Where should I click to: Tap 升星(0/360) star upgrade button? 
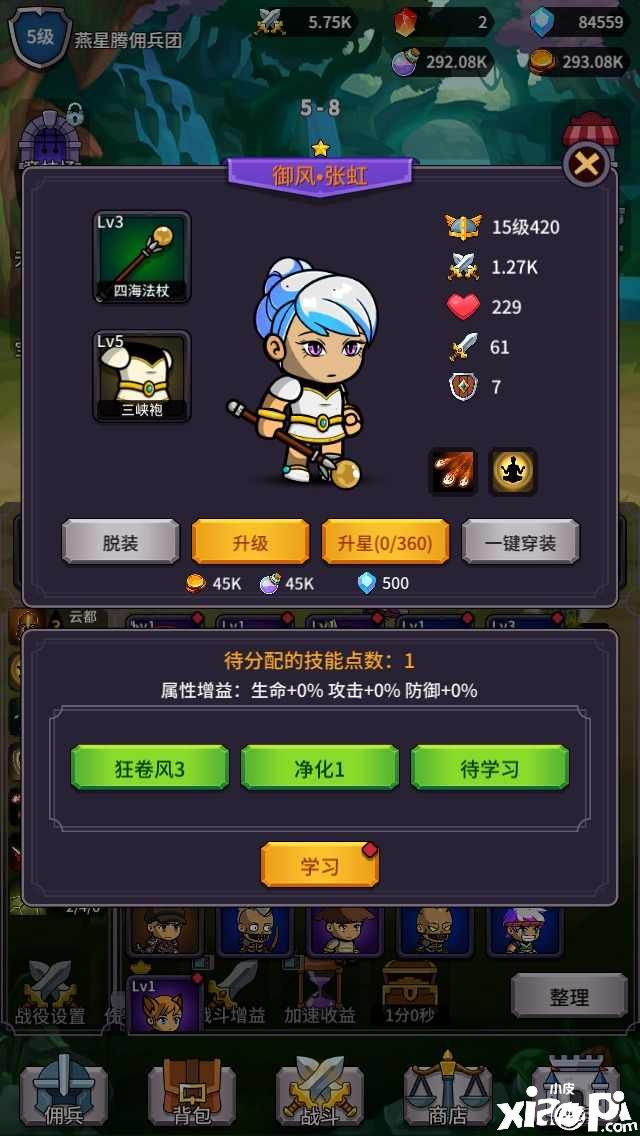385,543
